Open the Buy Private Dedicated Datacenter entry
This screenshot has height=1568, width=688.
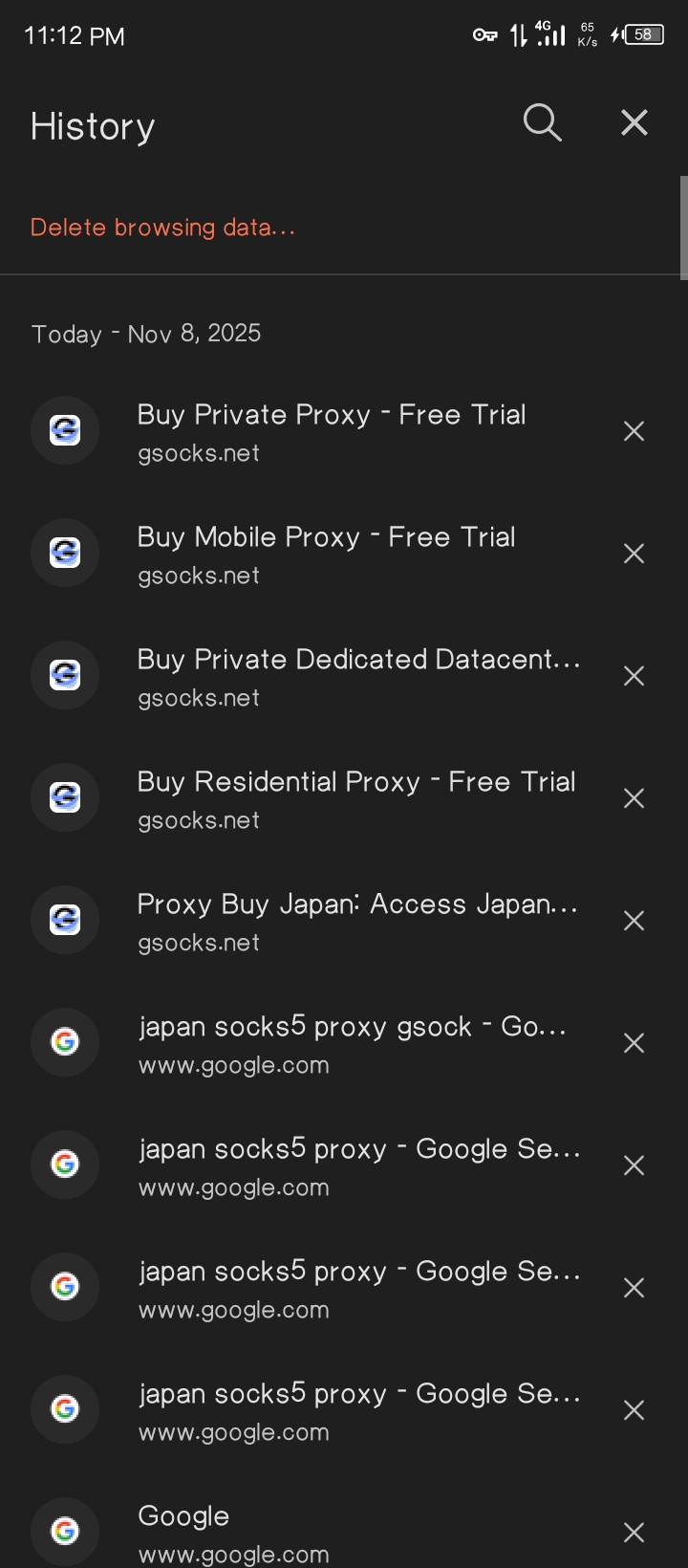click(358, 676)
